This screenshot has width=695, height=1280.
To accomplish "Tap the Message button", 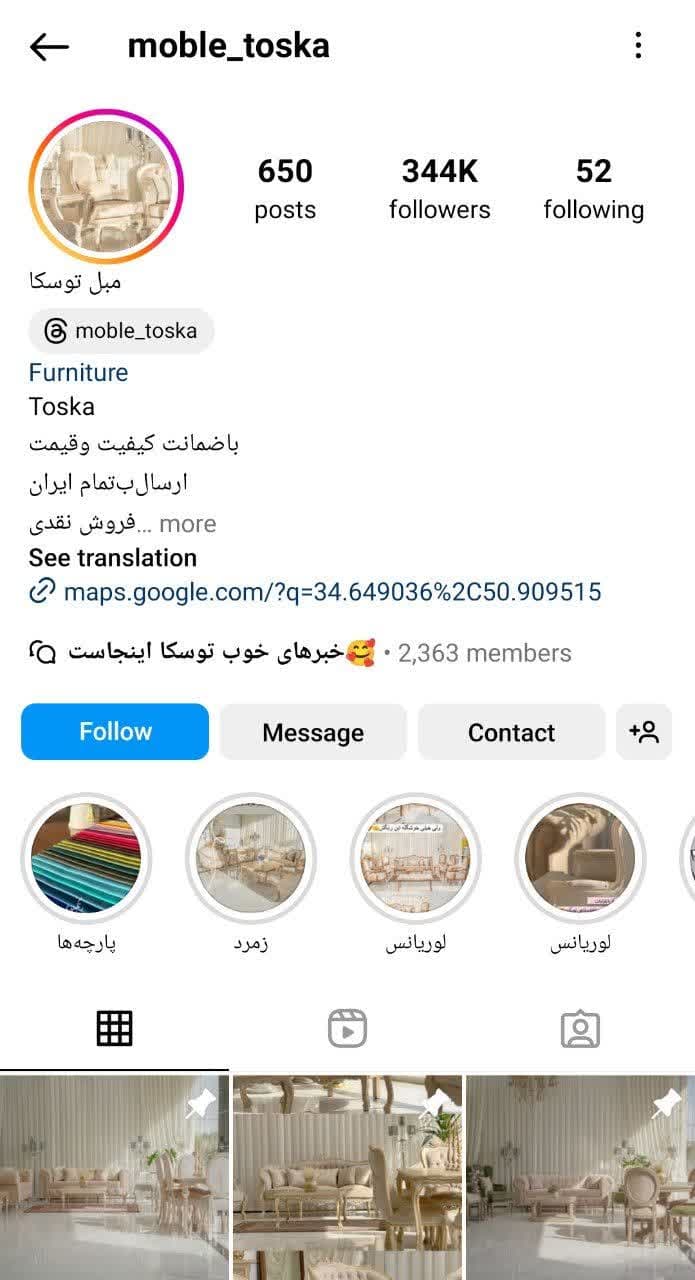I will pyautogui.click(x=313, y=732).
